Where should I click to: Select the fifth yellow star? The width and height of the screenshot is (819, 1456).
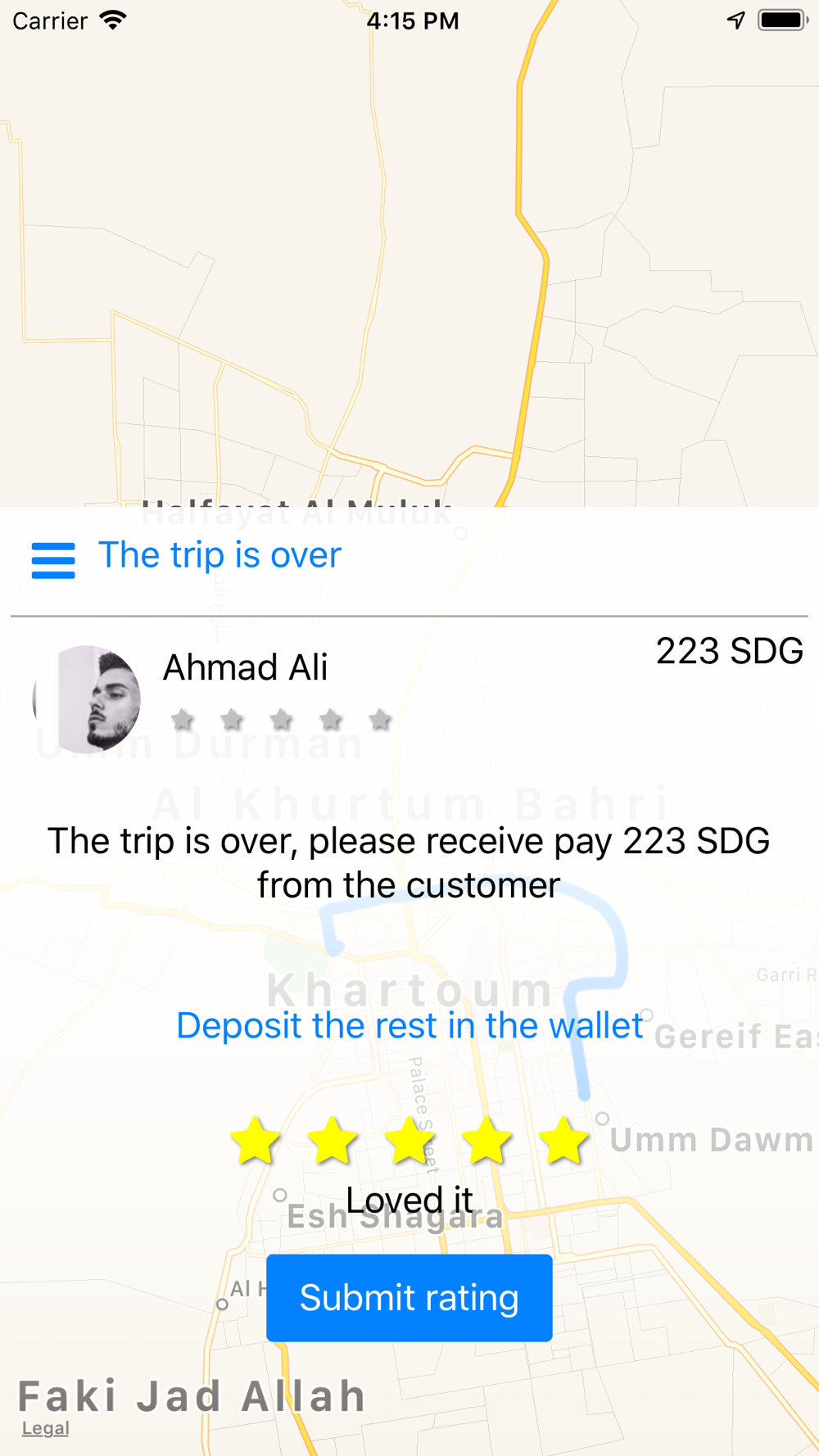pyautogui.click(x=563, y=1141)
